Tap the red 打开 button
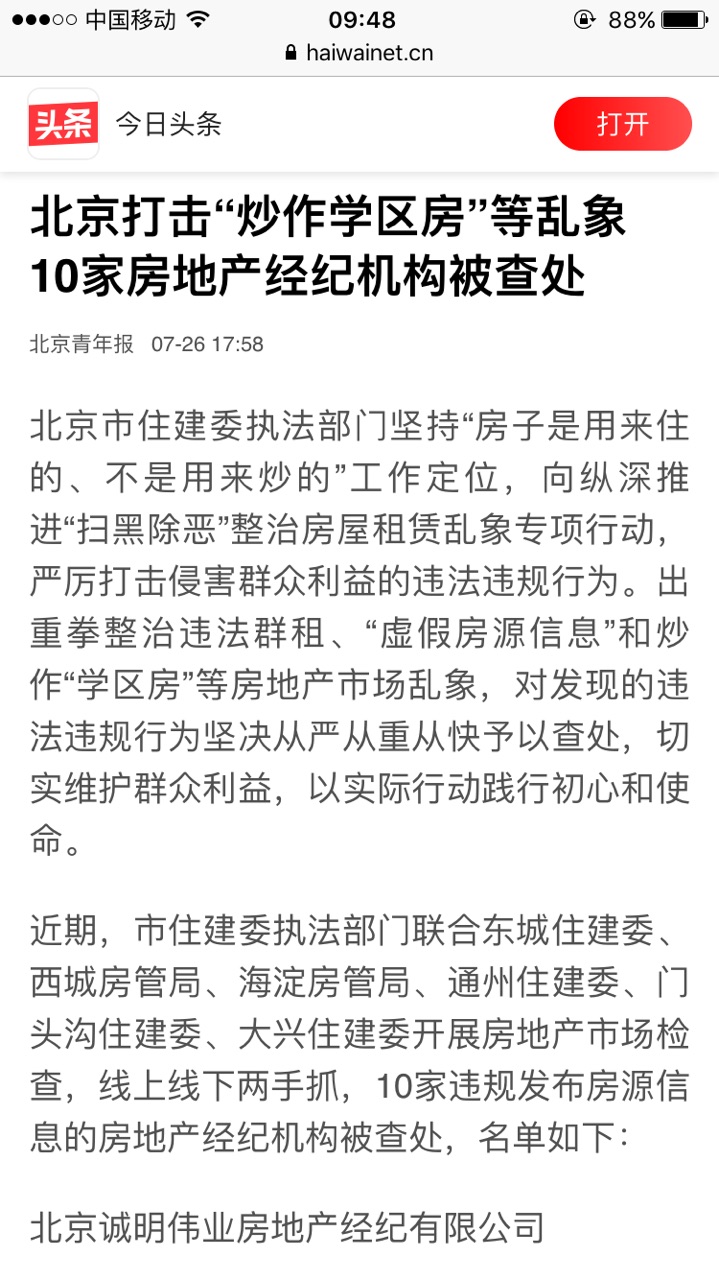719x1280 pixels. [622, 124]
